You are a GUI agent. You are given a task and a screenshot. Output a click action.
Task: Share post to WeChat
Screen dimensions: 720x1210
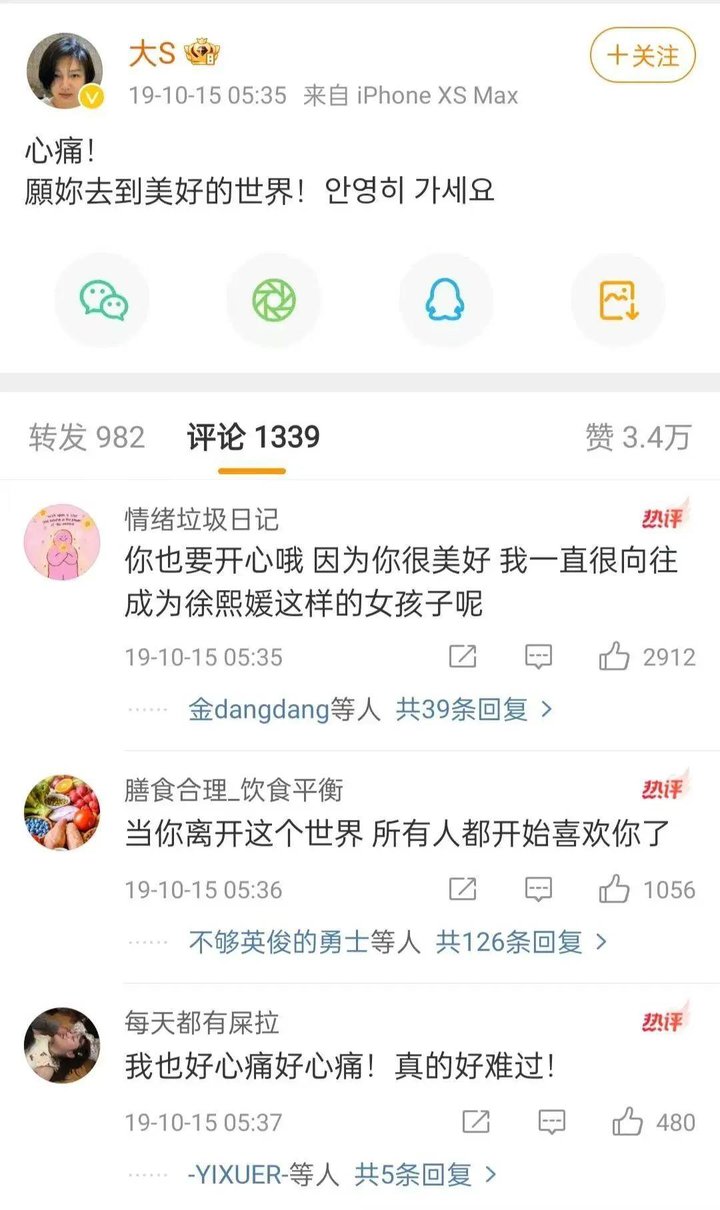(104, 300)
